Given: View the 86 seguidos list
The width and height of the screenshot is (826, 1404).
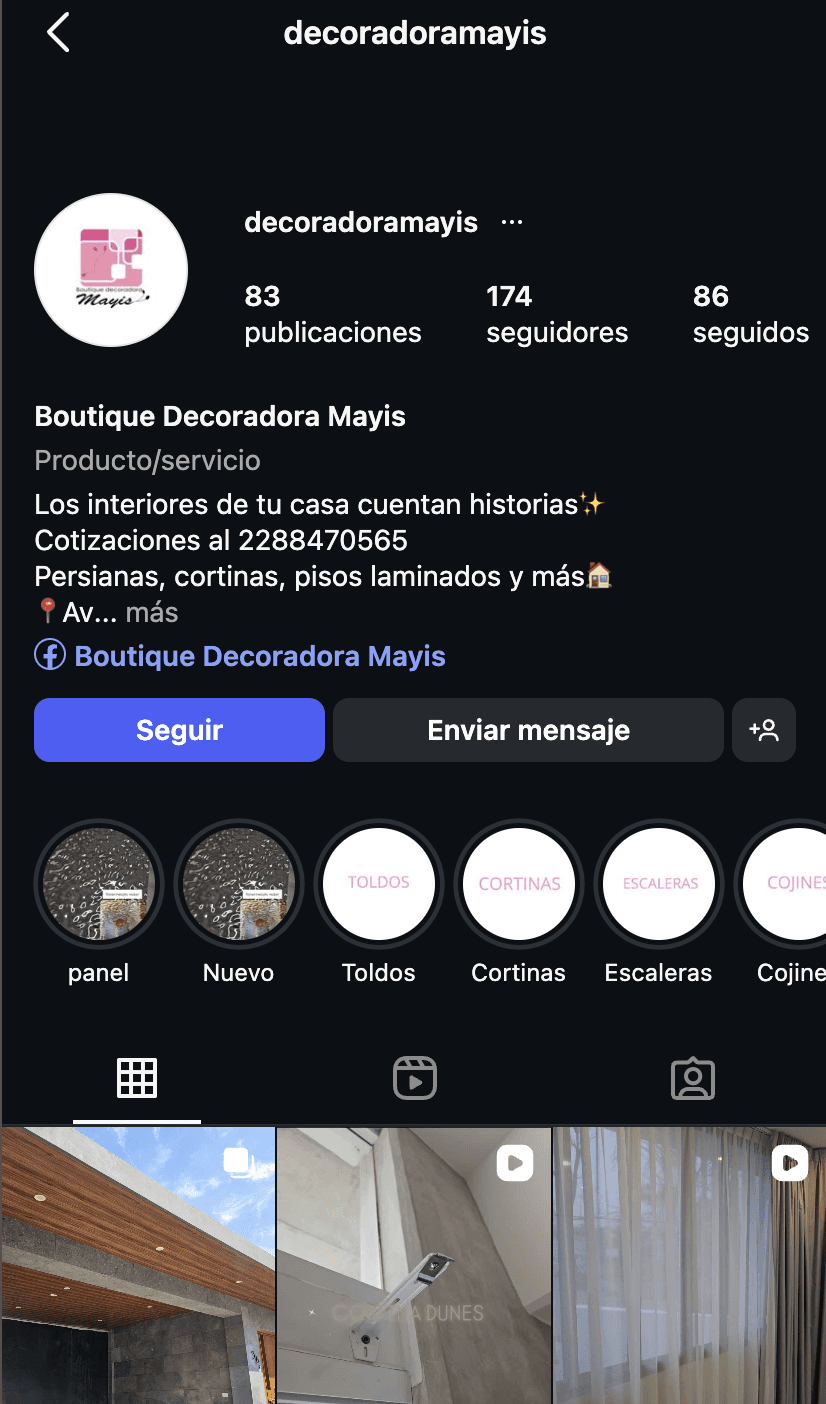Looking at the screenshot, I should click(751, 314).
